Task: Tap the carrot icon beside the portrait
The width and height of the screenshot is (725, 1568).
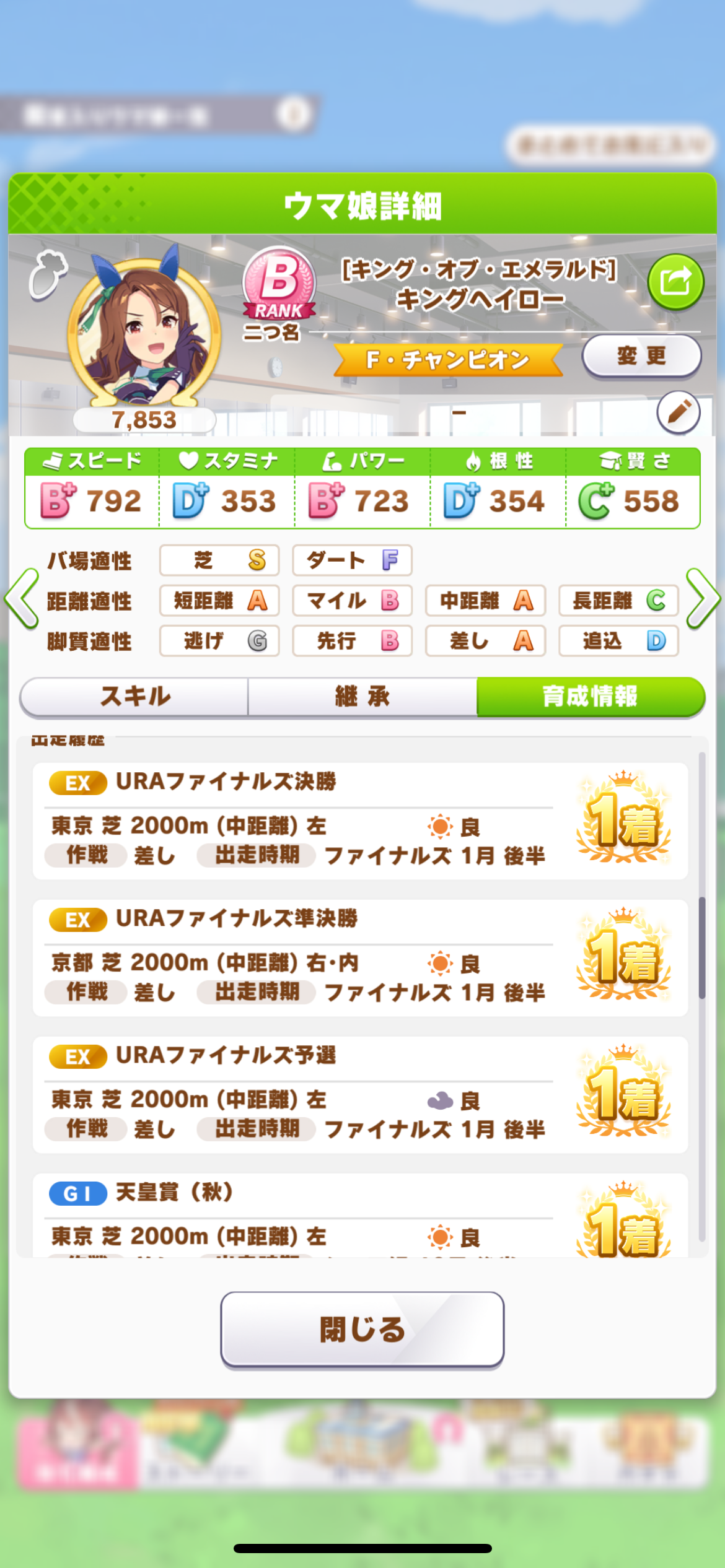Action: (47, 274)
